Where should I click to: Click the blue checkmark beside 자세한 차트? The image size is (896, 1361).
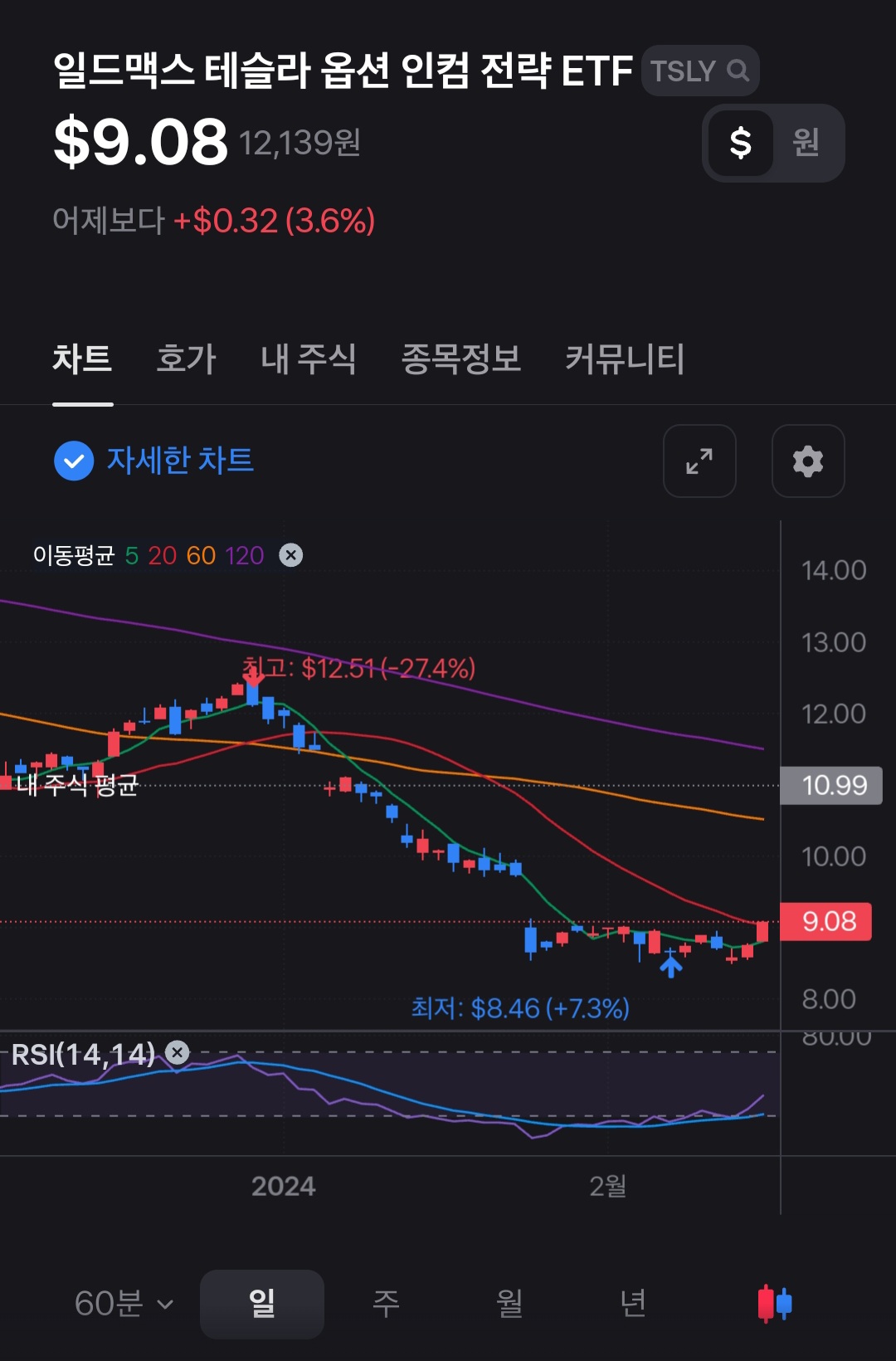[74, 461]
